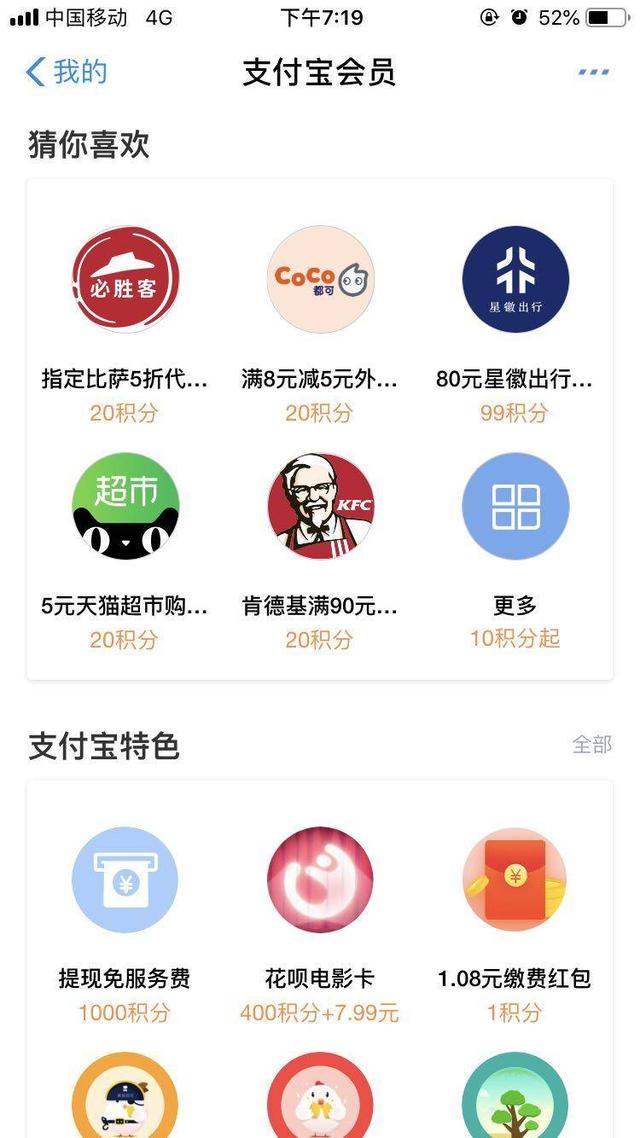Image resolution: width=640 pixels, height=1138 pixels.
Task: Open the three-dot overflow menu
Action: [x=593, y=72]
